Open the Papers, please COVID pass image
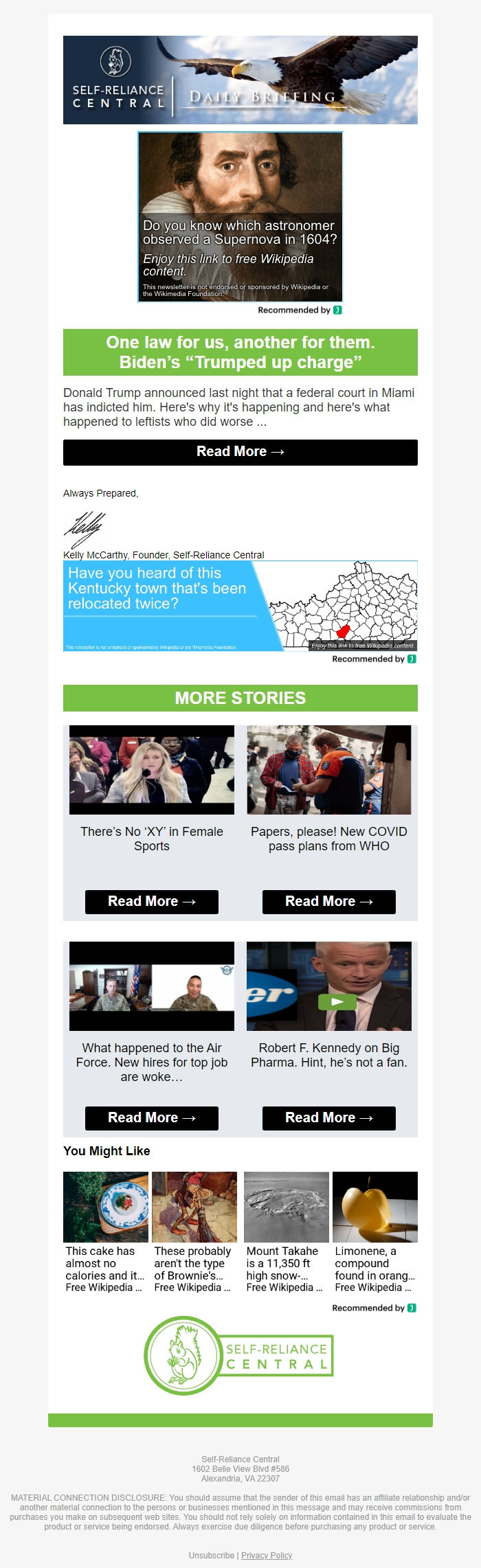 [328, 769]
